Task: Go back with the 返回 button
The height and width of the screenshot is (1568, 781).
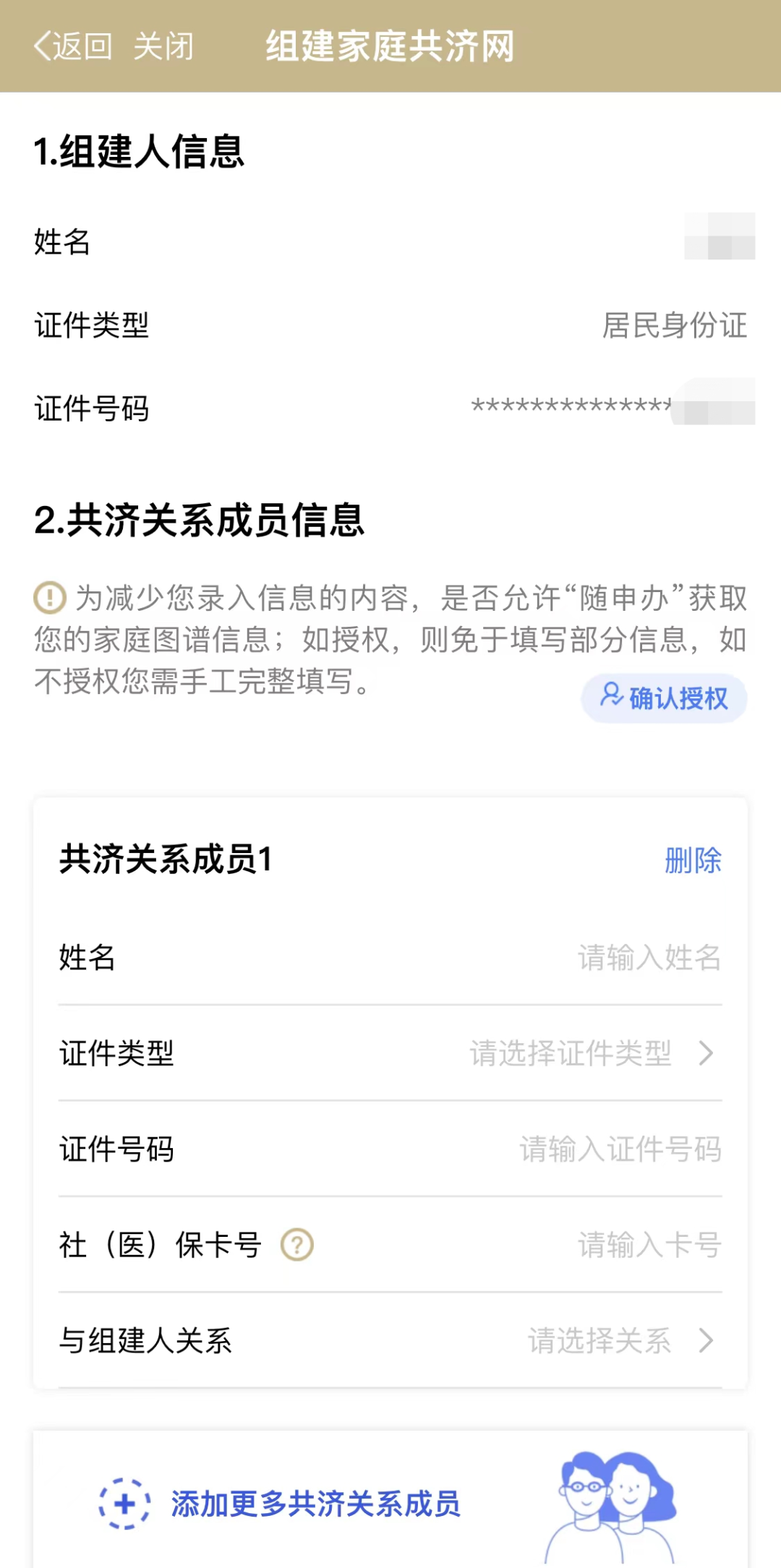Action: tap(72, 46)
